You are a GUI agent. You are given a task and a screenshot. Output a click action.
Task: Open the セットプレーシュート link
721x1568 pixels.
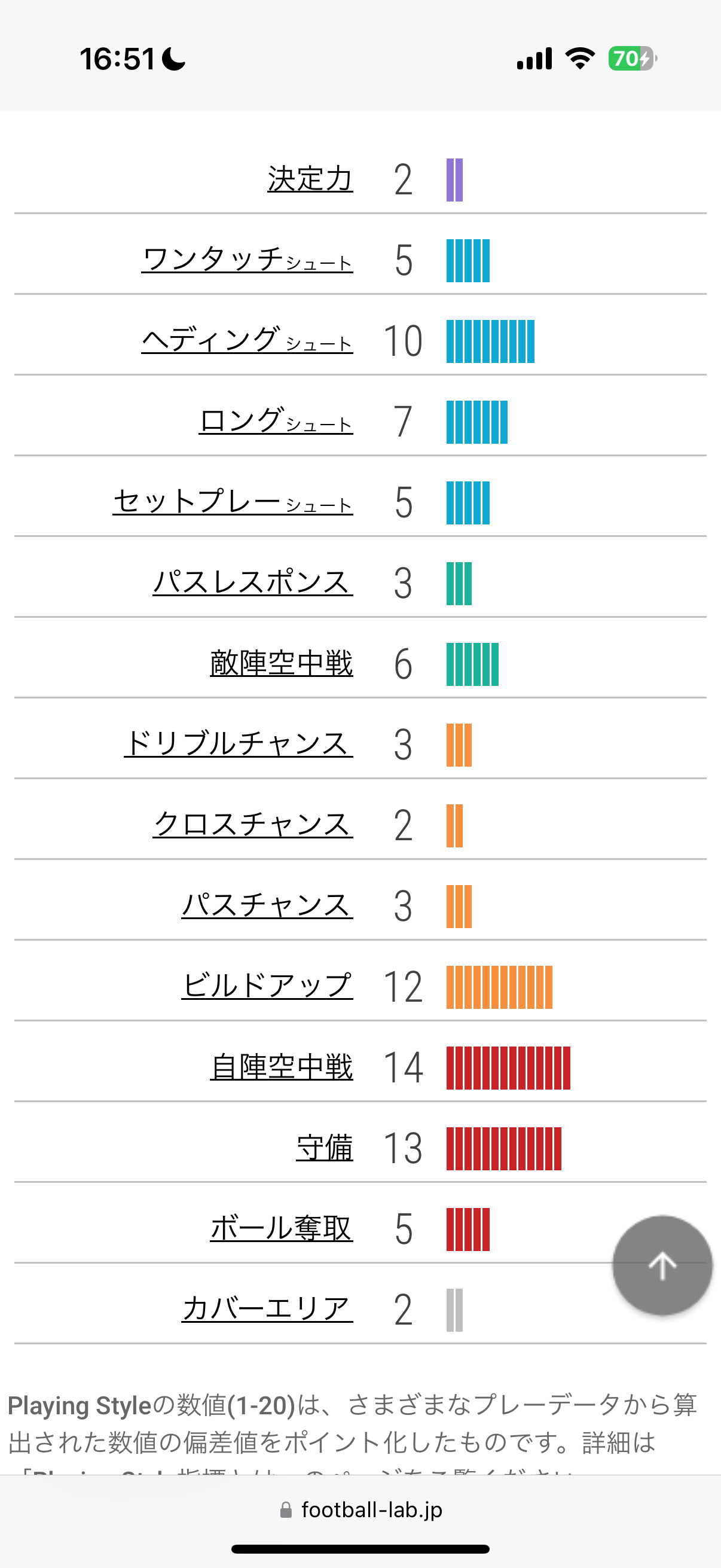[x=233, y=502]
